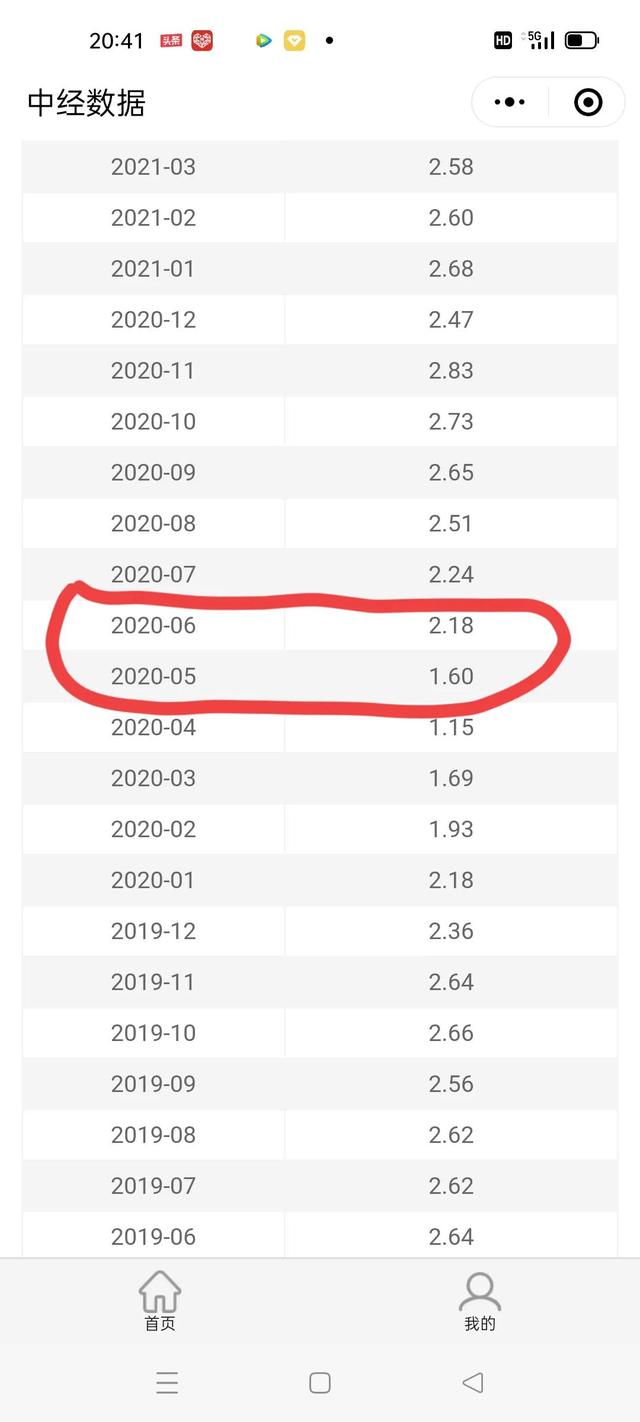Open the mini program more-options menu

click(x=510, y=102)
